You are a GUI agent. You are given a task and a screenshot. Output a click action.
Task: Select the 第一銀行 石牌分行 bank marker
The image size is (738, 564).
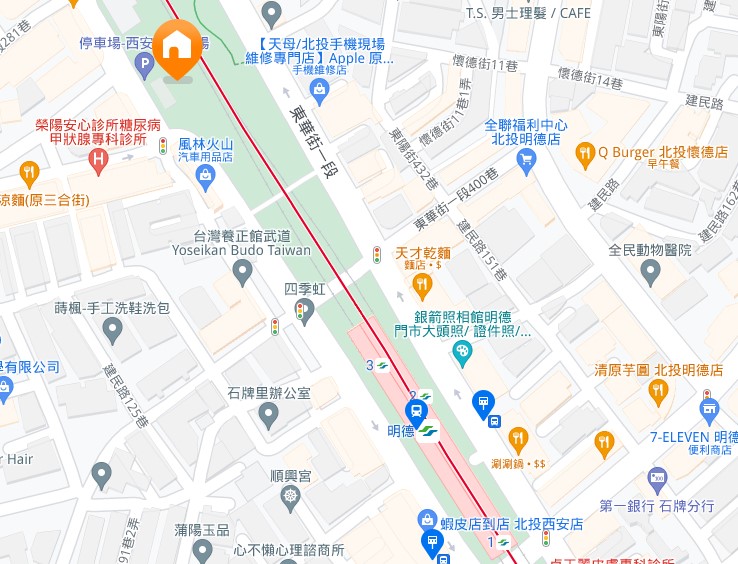657,479
